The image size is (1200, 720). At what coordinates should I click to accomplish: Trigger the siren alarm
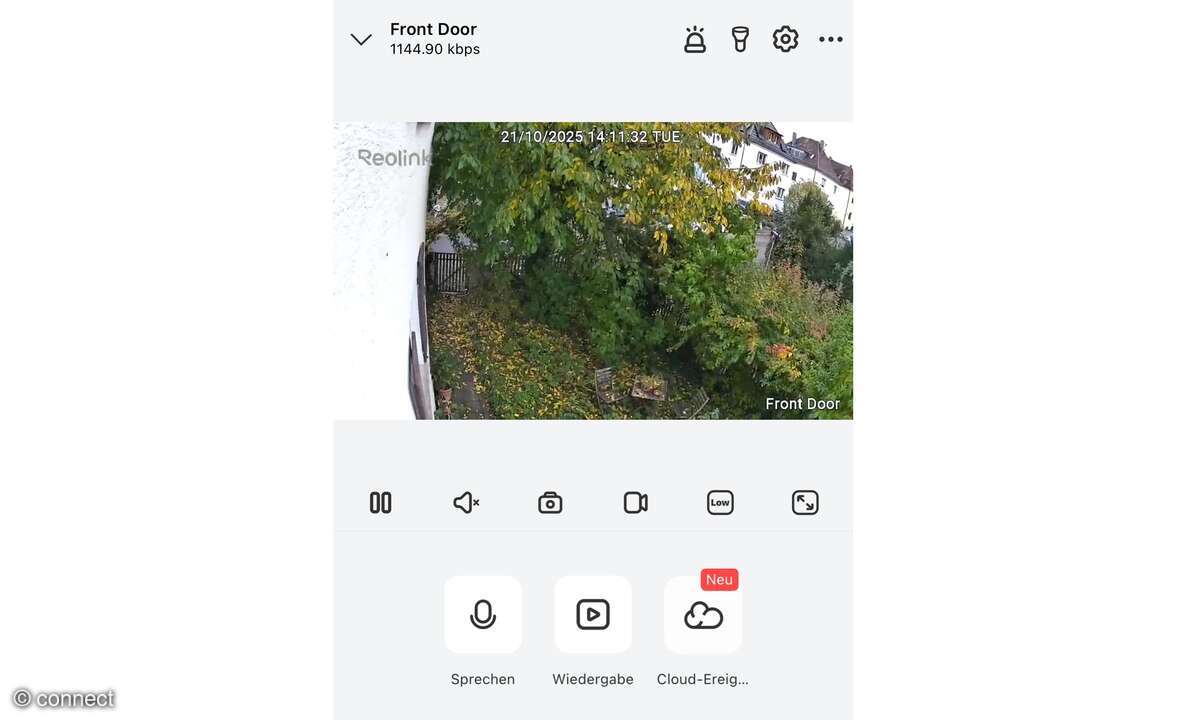coord(695,40)
